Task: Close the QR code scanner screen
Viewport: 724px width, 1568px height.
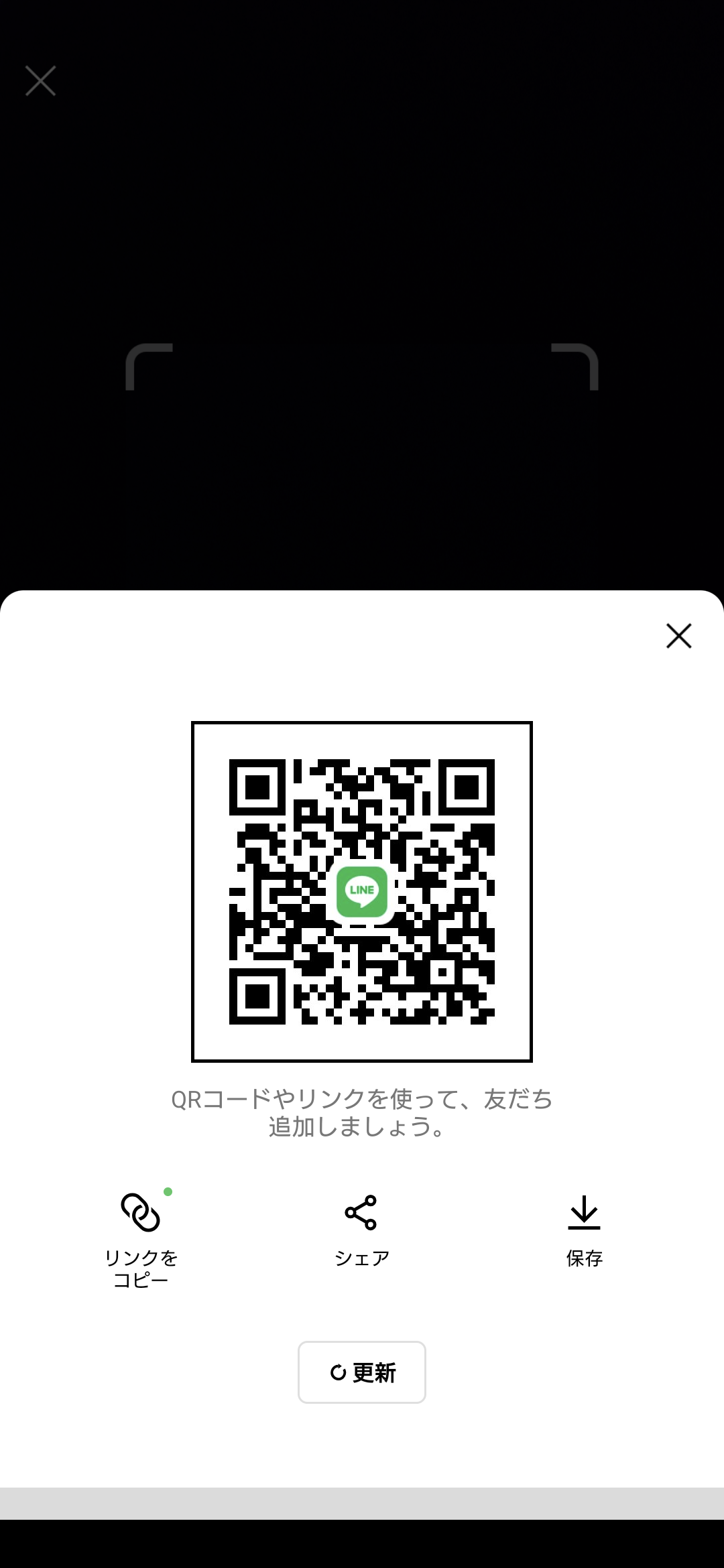Action: [40, 81]
